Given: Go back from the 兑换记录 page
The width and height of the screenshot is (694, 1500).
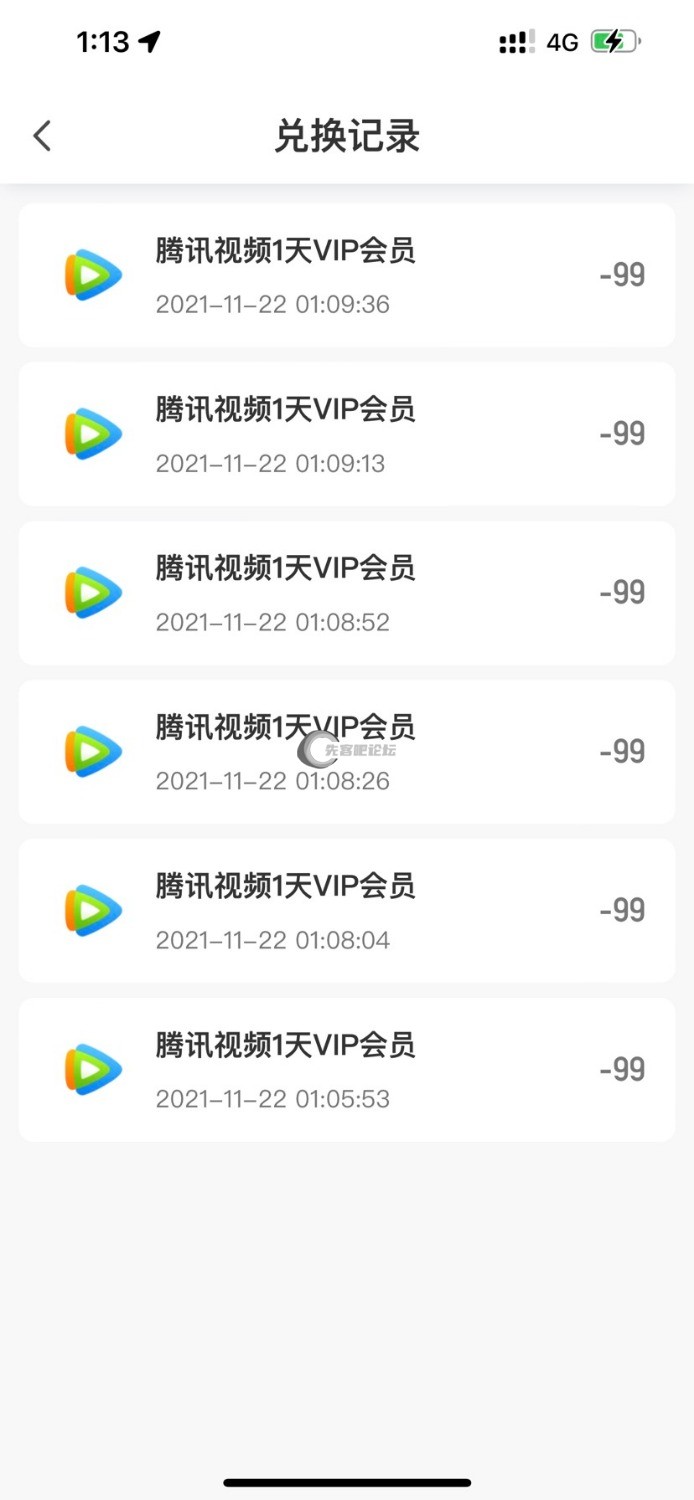Looking at the screenshot, I should click(42, 136).
